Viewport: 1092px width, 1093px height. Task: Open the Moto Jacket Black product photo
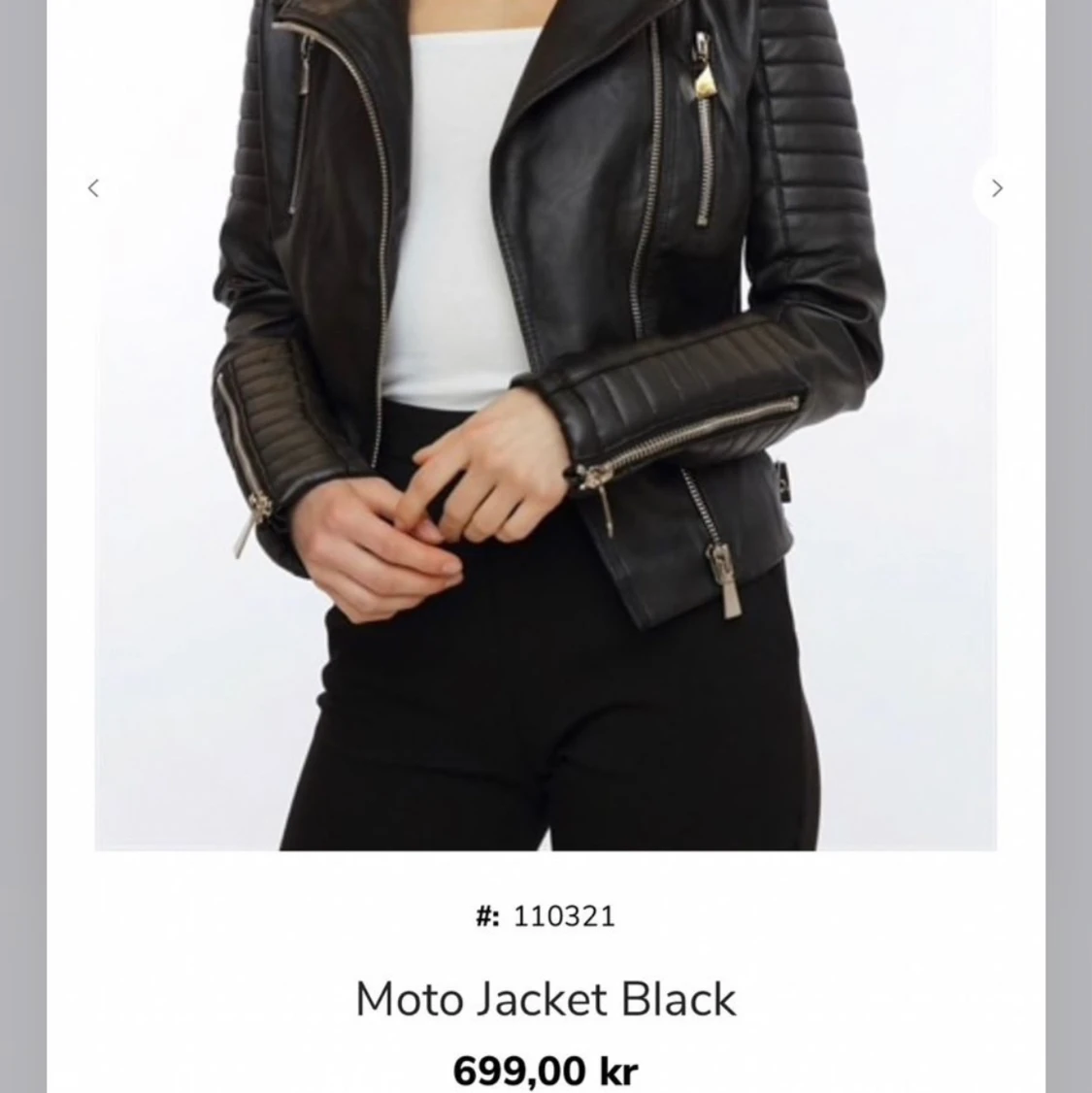click(x=546, y=427)
